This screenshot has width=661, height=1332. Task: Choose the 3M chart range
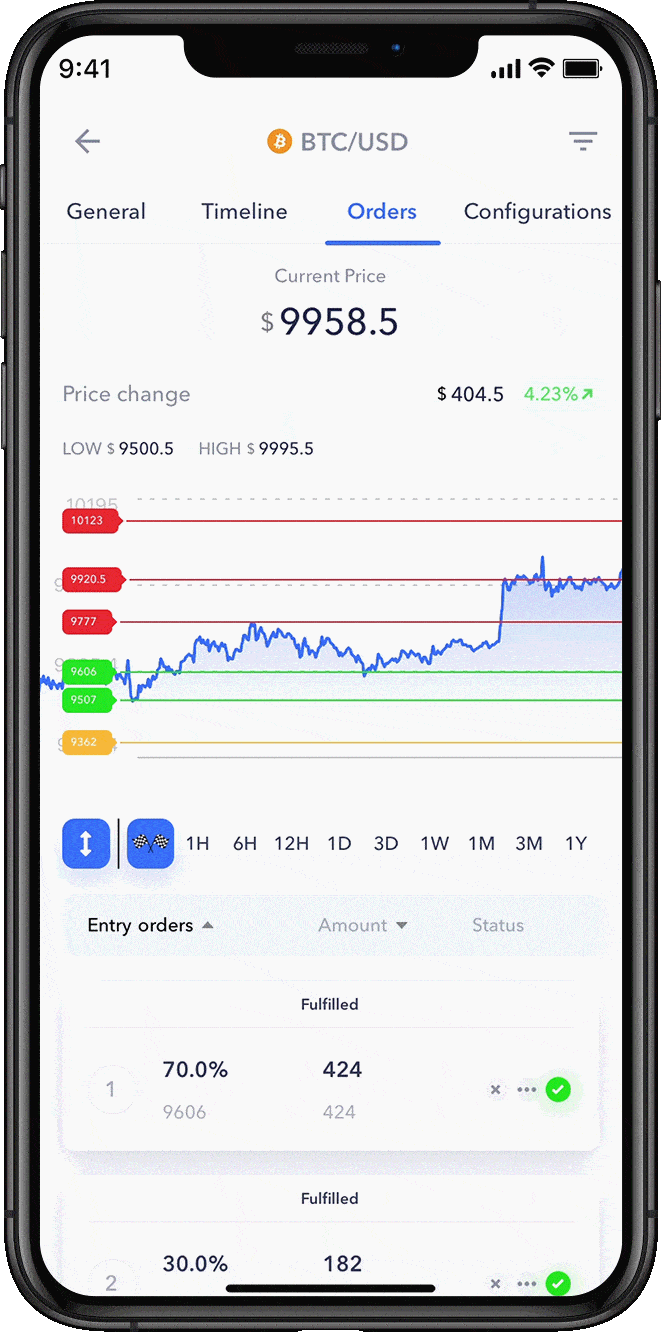point(529,843)
